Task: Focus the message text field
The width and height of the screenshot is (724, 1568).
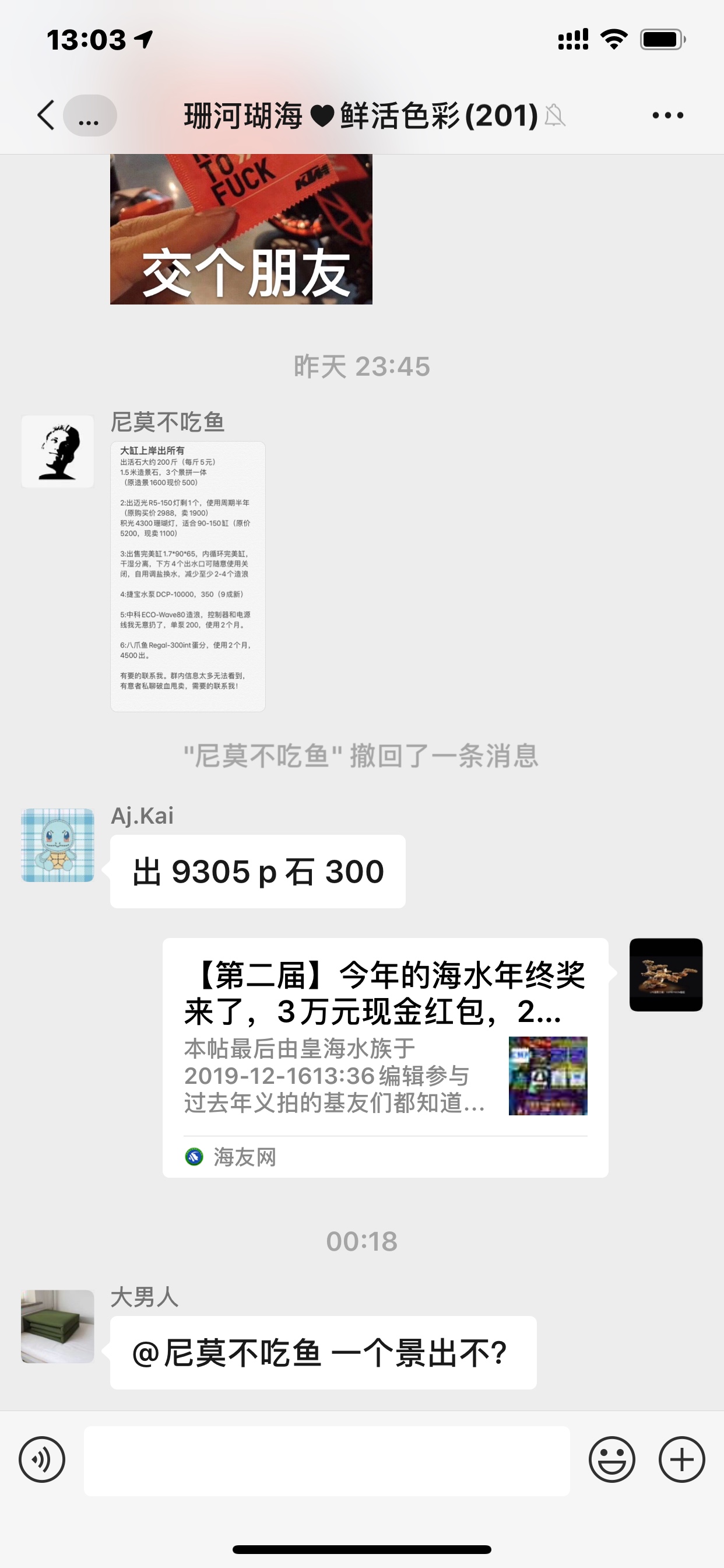Action: tap(326, 1460)
